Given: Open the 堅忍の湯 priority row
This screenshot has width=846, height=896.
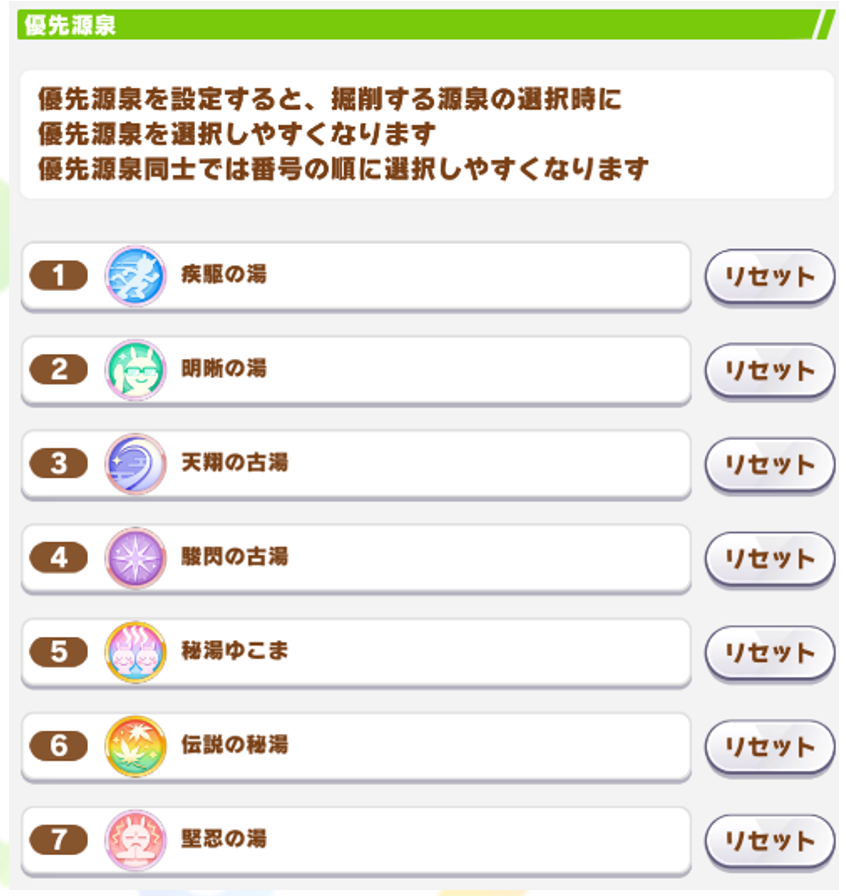Looking at the screenshot, I should (x=355, y=839).
